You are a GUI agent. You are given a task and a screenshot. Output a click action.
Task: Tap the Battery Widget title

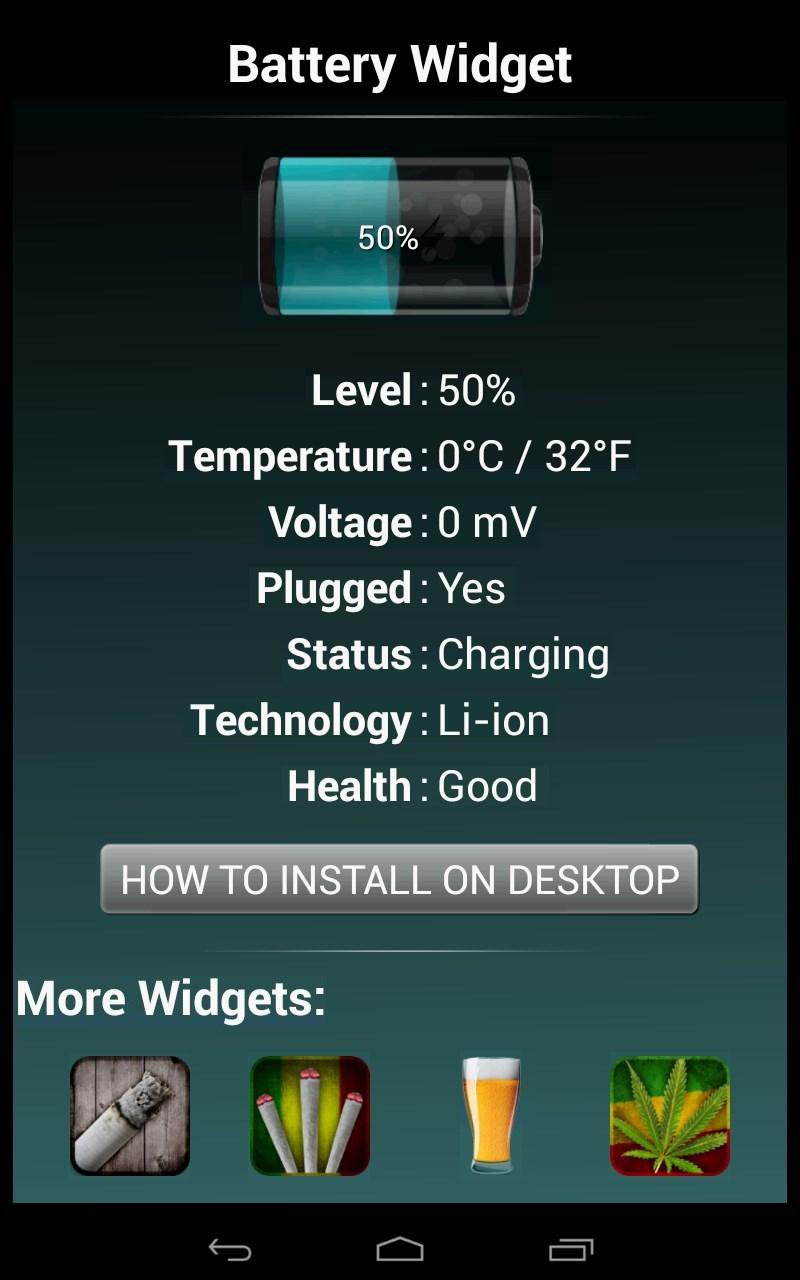click(x=400, y=63)
